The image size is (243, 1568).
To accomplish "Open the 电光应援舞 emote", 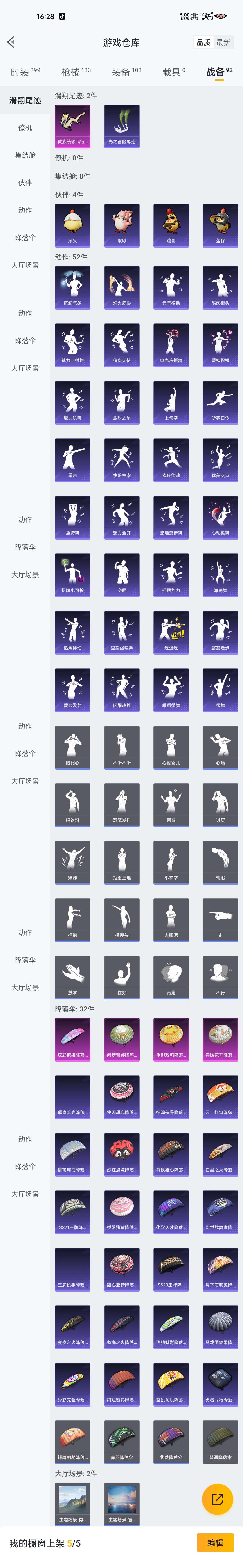I will coord(171,344).
